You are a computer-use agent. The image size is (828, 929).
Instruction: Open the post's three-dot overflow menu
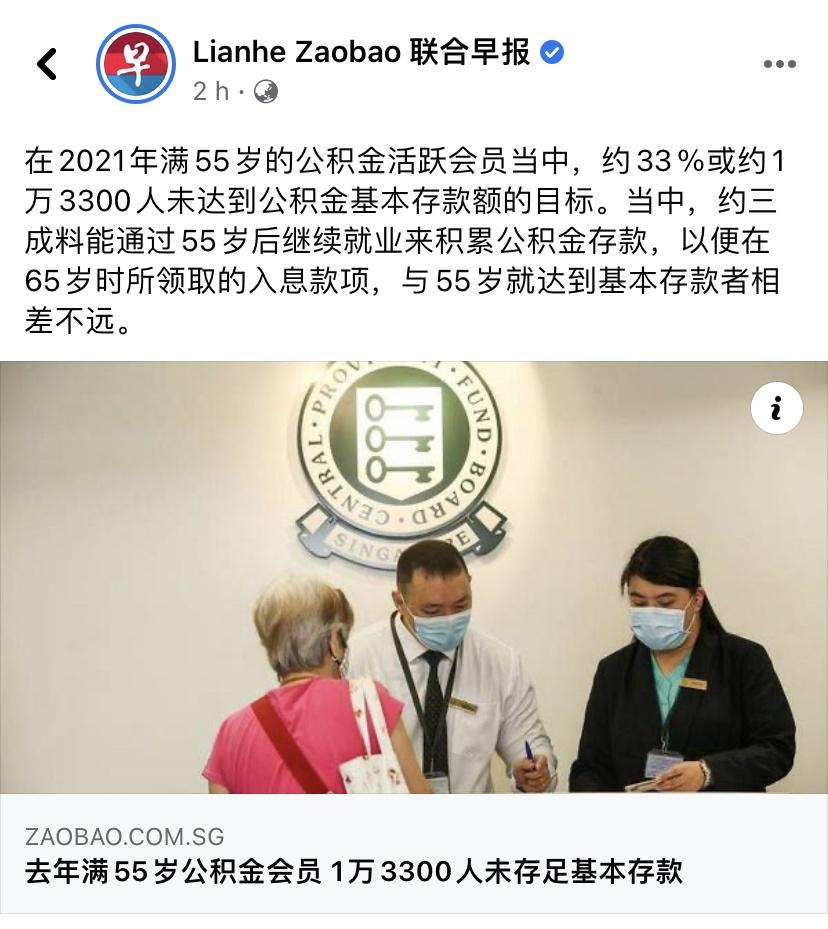(779, 64)
